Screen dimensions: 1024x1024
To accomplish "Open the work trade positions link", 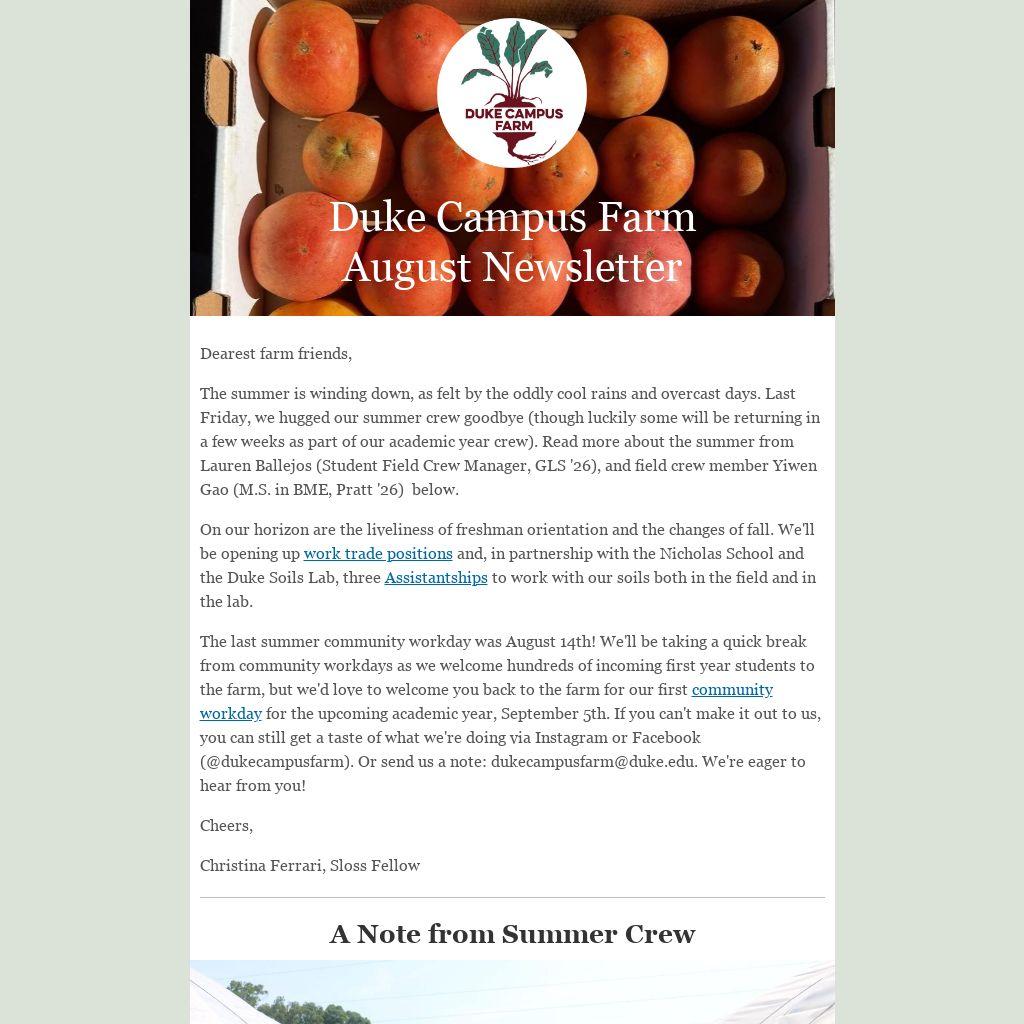I will [x=378, y=554].
